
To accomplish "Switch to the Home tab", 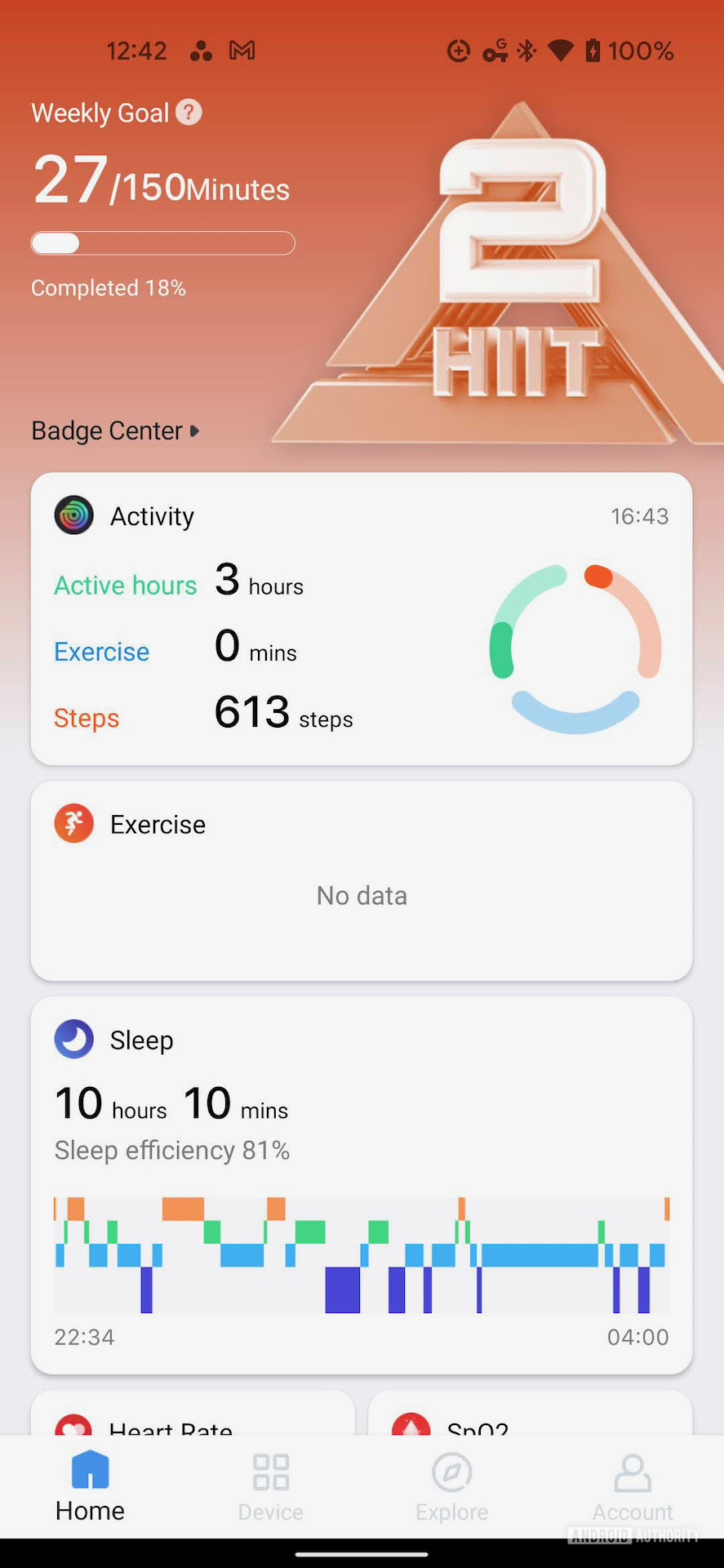I will pos(90,1486).
